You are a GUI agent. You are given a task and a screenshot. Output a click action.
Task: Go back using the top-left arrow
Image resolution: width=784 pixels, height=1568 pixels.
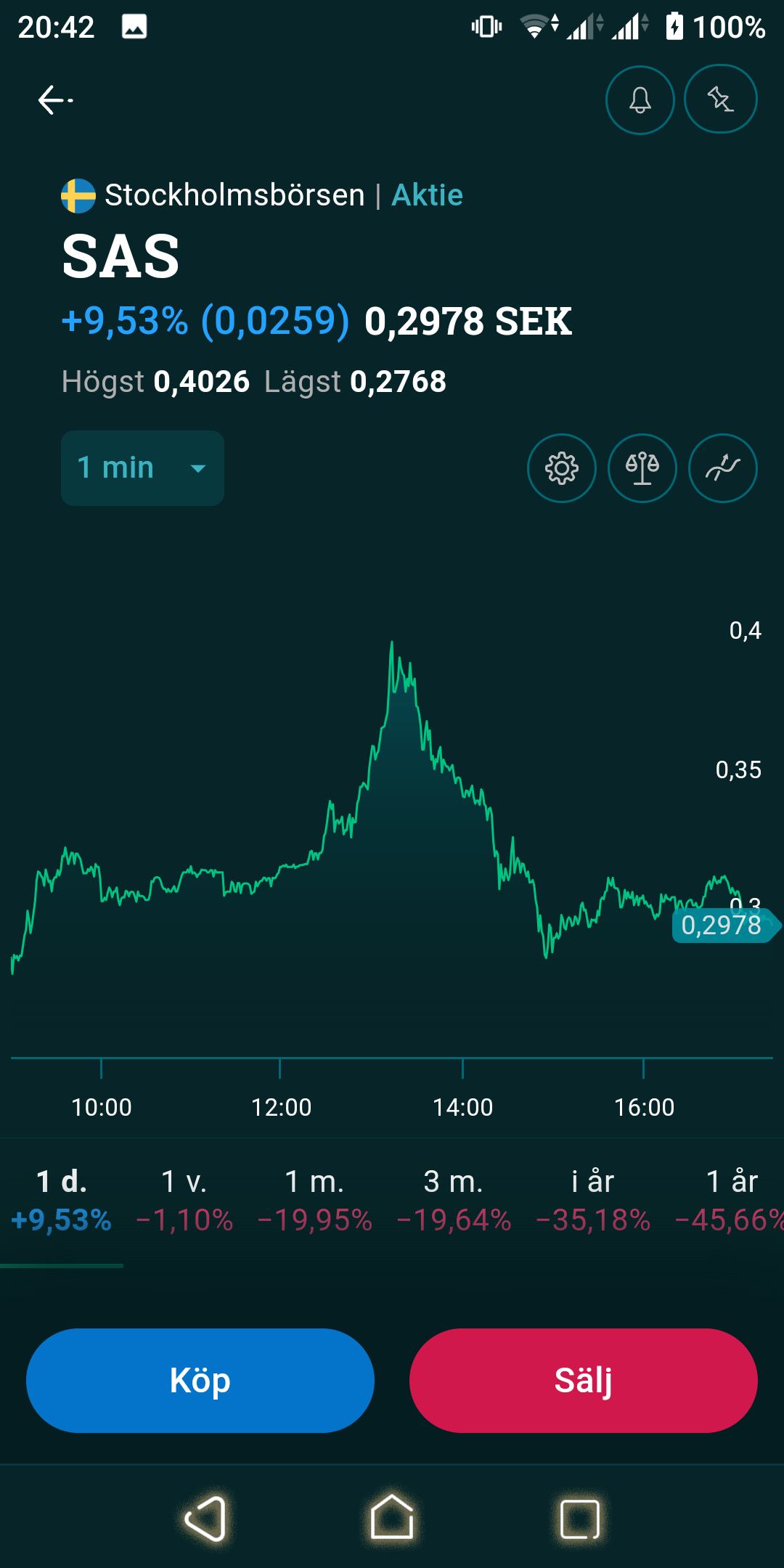(x=55, y=100)
